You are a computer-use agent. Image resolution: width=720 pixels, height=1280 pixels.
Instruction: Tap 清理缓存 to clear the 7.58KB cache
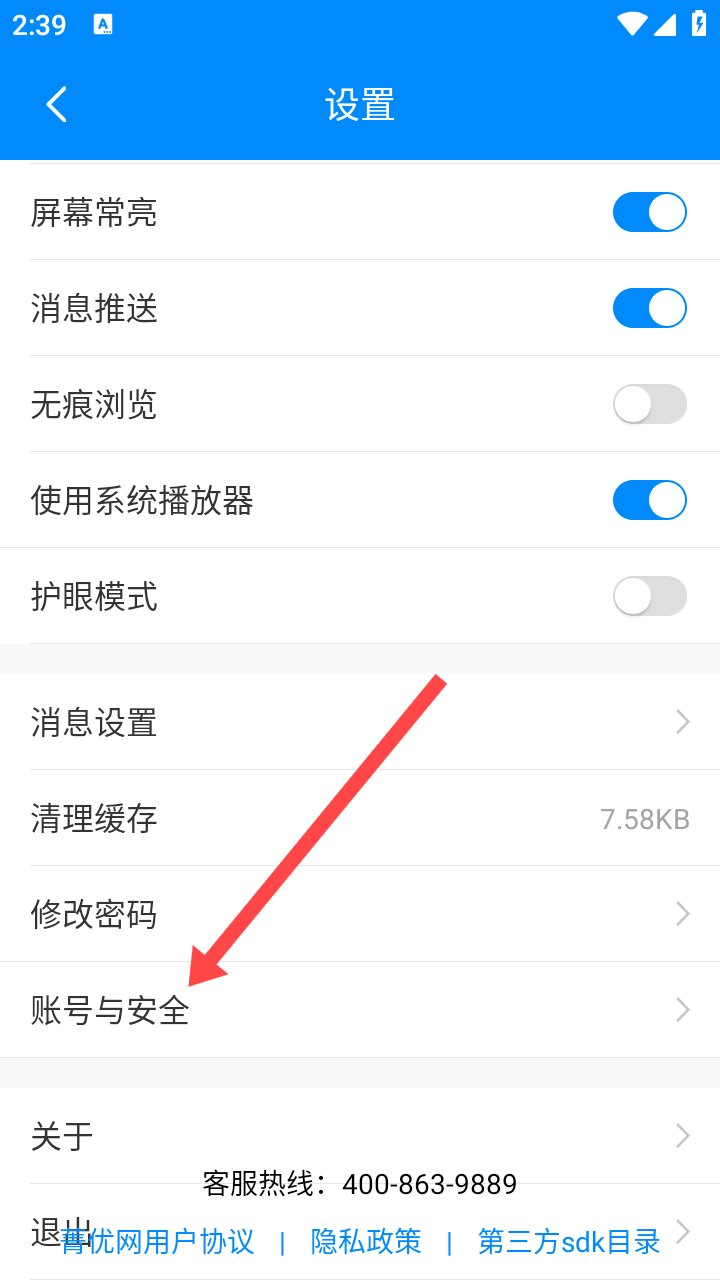click(x=360, y=818)
